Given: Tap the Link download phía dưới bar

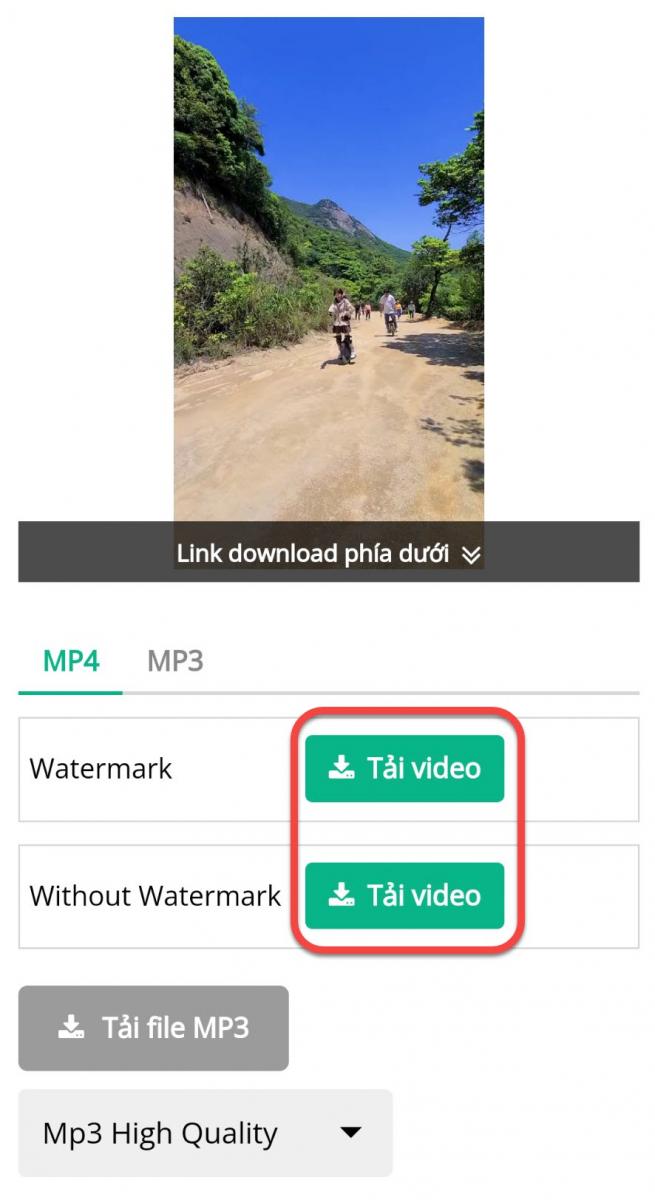Looking at the screenshot, I should tap(328, 553).
